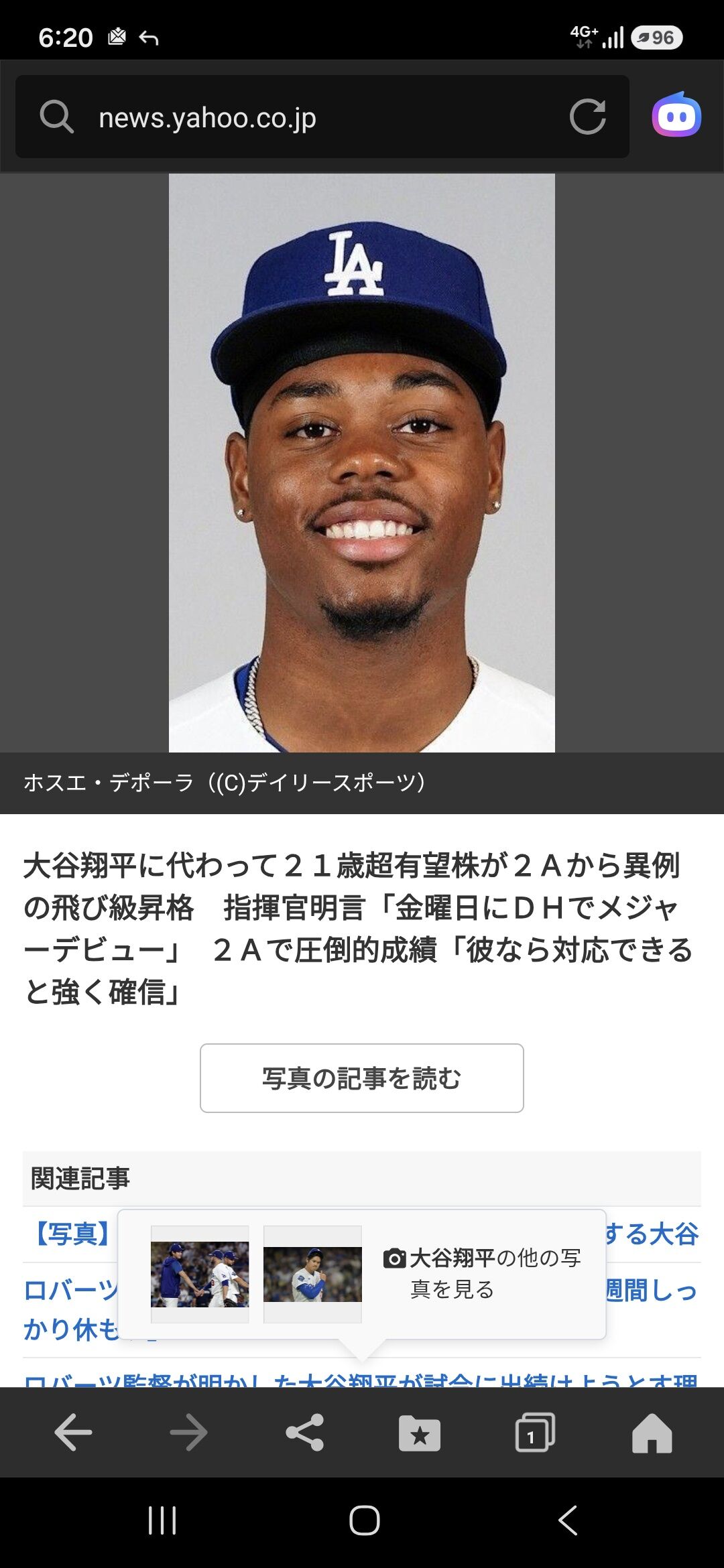The width and height of the screenshot is (724, 1568).
Task: Open the browser assistant robot icon
Action: point(676,115)
